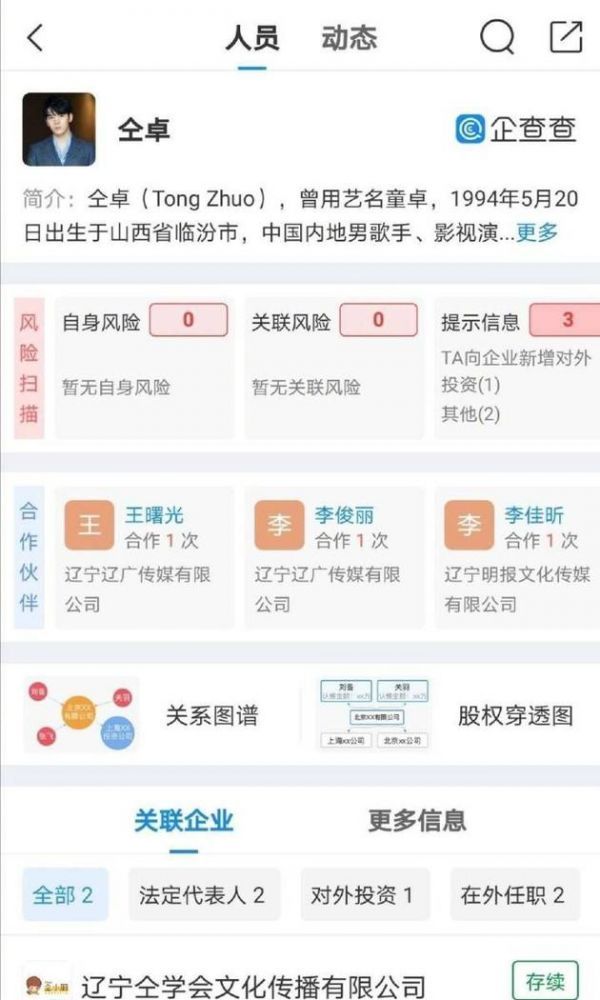Open partner 王曙光's card
Screen dimensions: 600x1000
143,557
